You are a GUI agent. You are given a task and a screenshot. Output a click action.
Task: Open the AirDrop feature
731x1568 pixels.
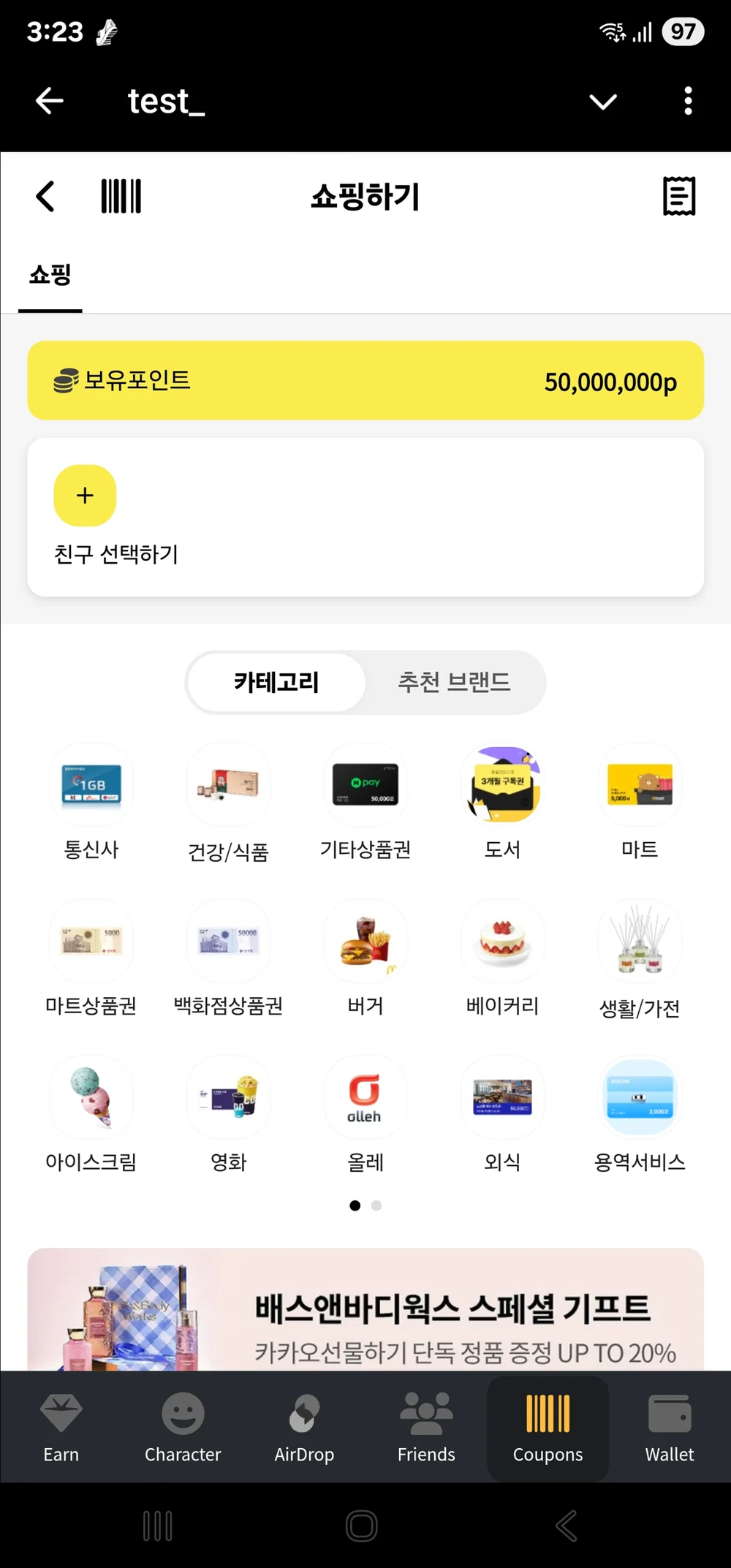[305, 1427]
